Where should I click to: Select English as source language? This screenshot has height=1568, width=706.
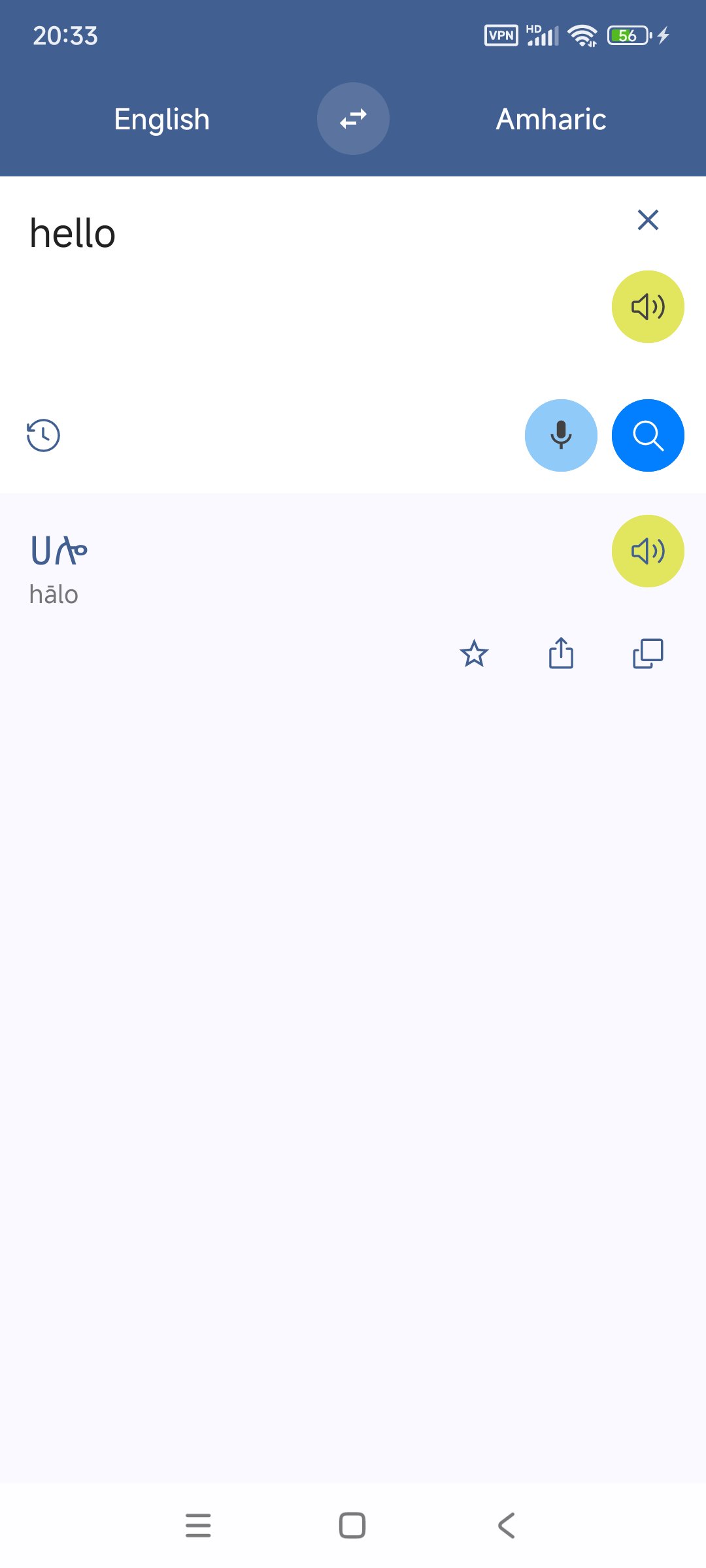(161, 119)
